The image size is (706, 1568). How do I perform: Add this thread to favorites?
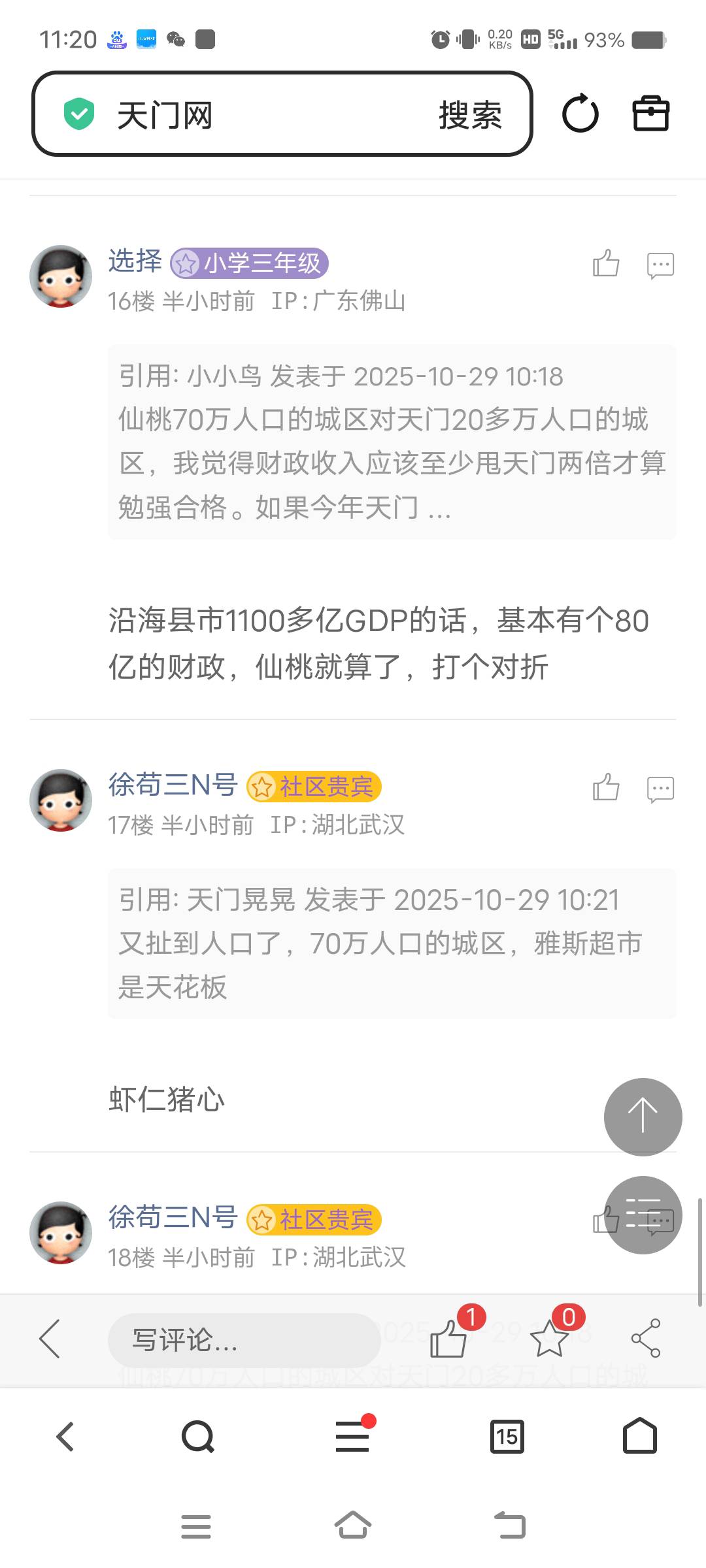coord(549,1337)
